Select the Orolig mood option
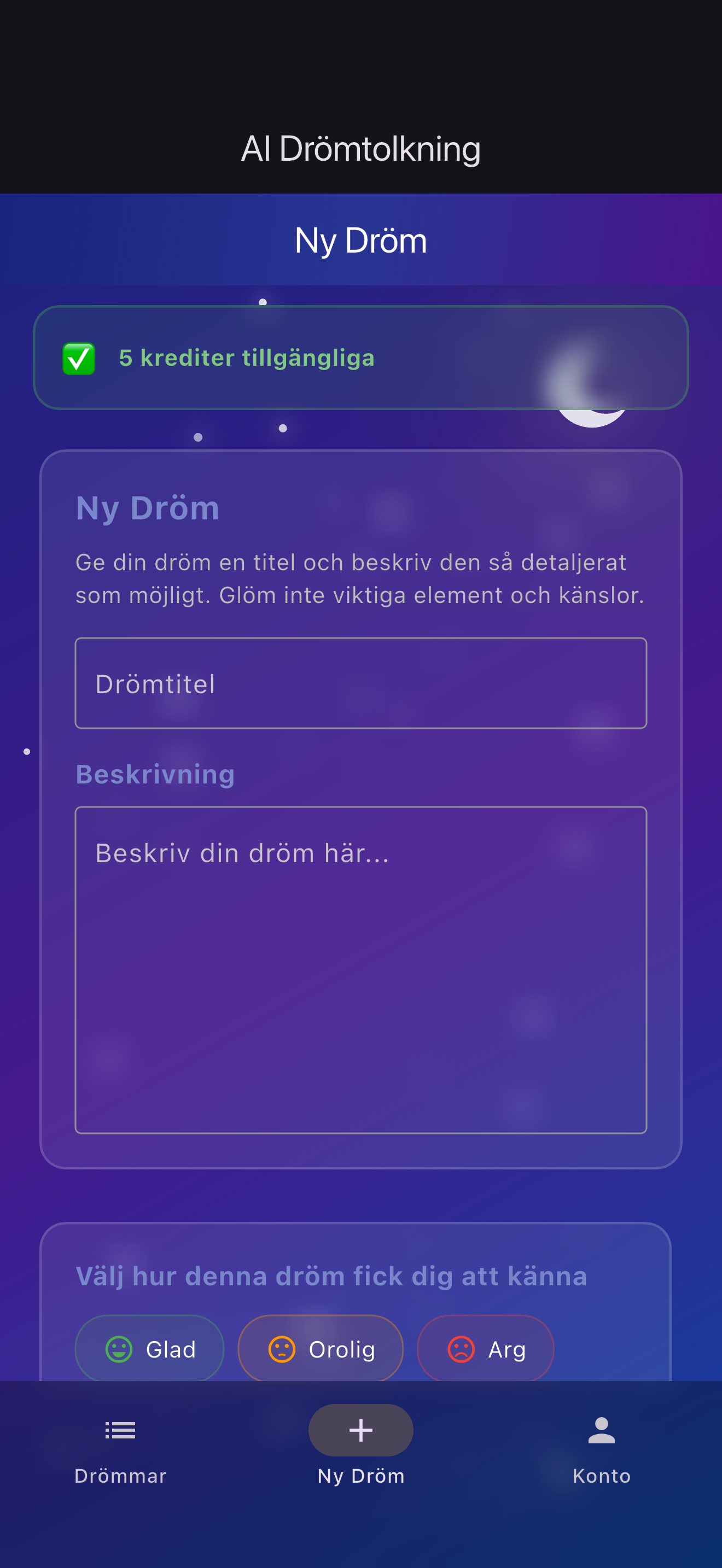Screen dimensions: 722x1568 click(x=321, y=1349)
